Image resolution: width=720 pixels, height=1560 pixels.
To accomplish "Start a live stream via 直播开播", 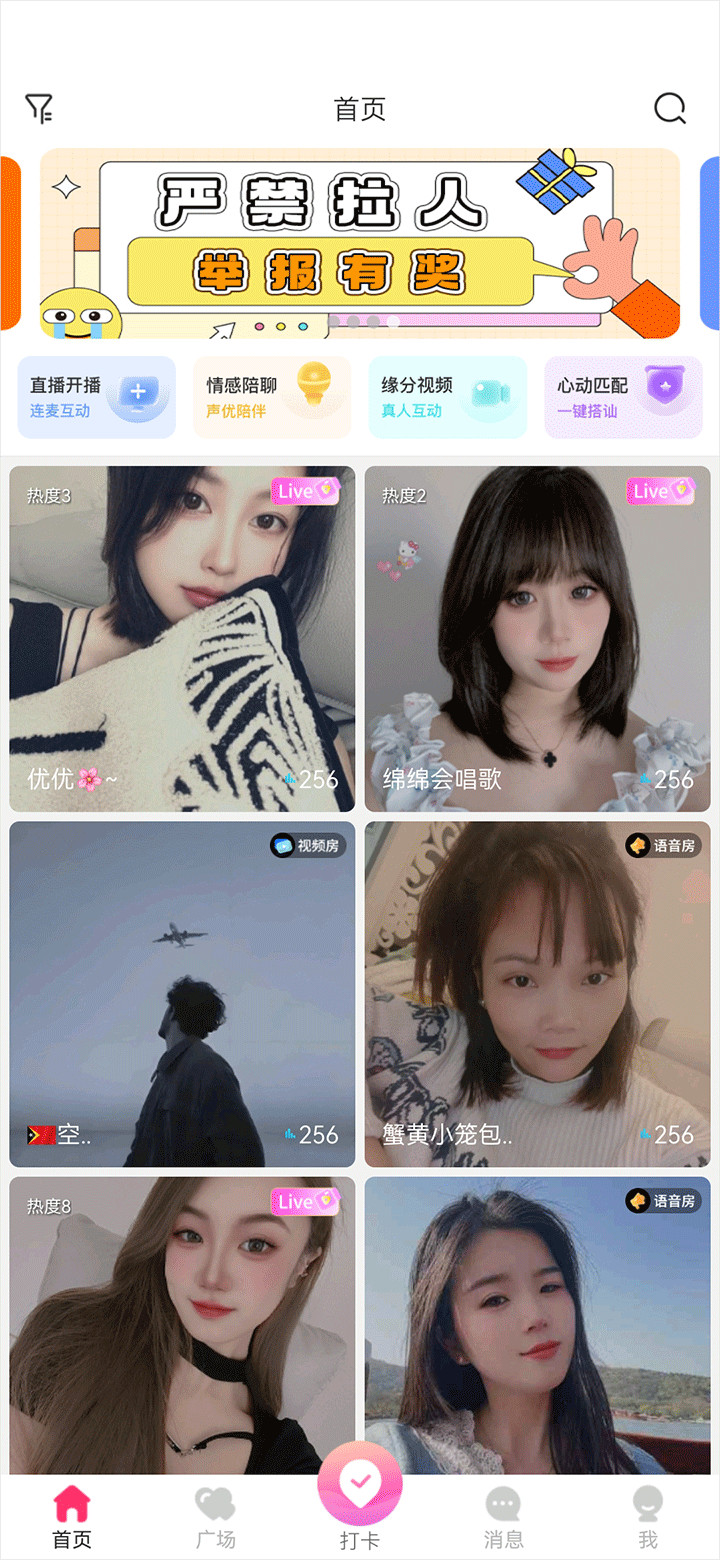I will pyautogui.click(x=97, y=397).
